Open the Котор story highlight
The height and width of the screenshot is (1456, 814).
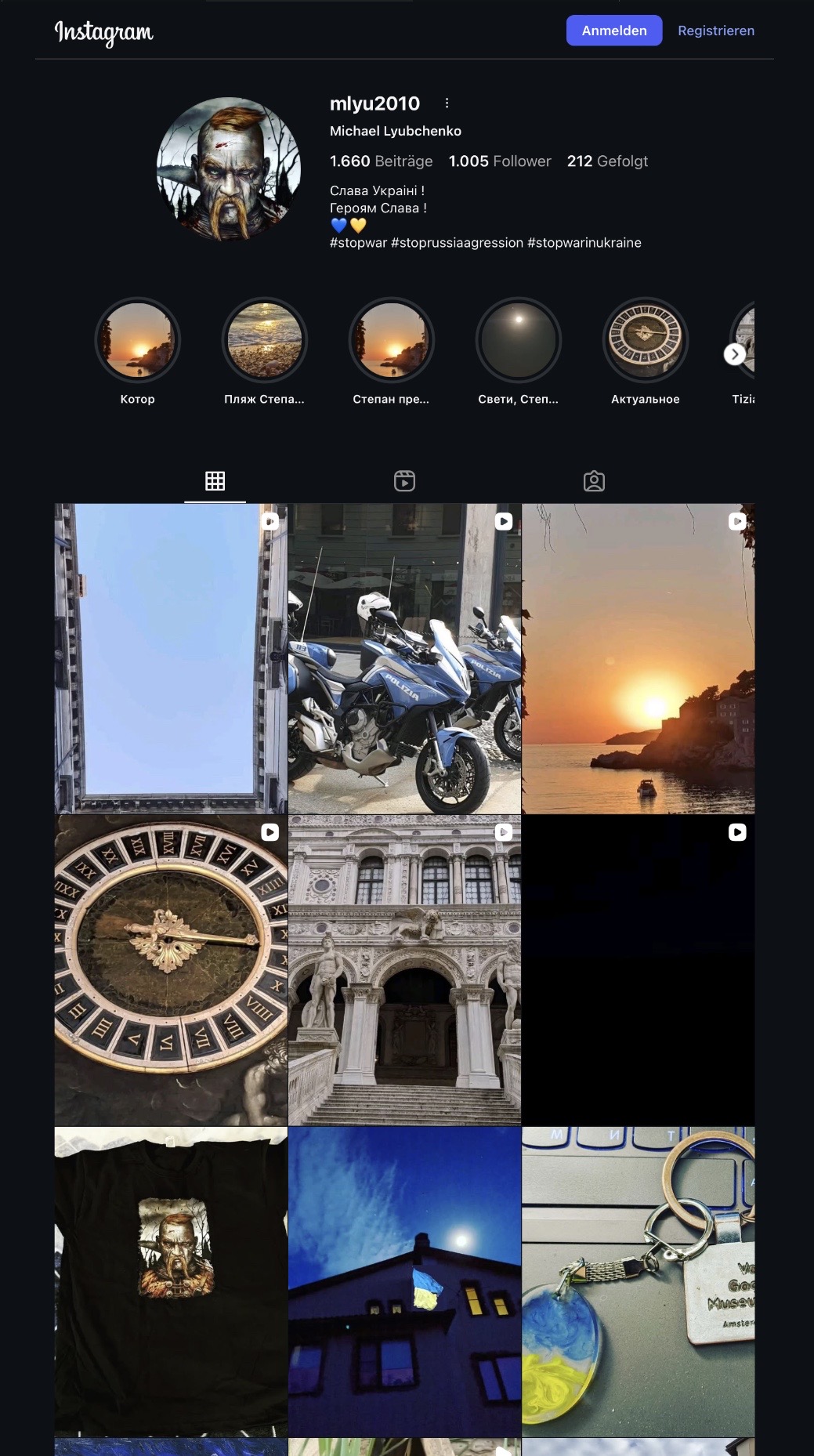(x=138, y=341)
